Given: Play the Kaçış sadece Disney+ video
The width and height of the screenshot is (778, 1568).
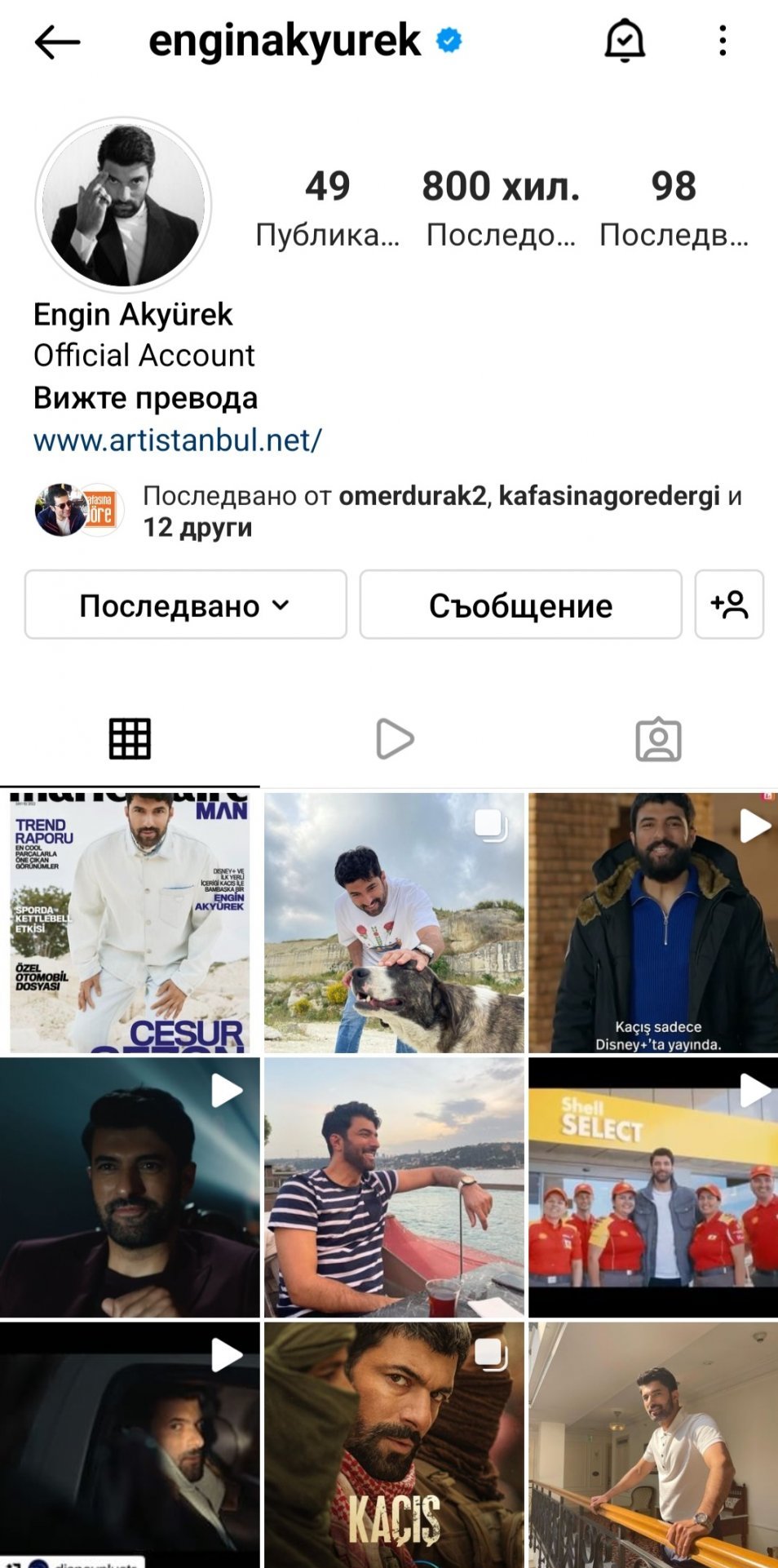Looking at the screenshot, I should click(653, 922).
